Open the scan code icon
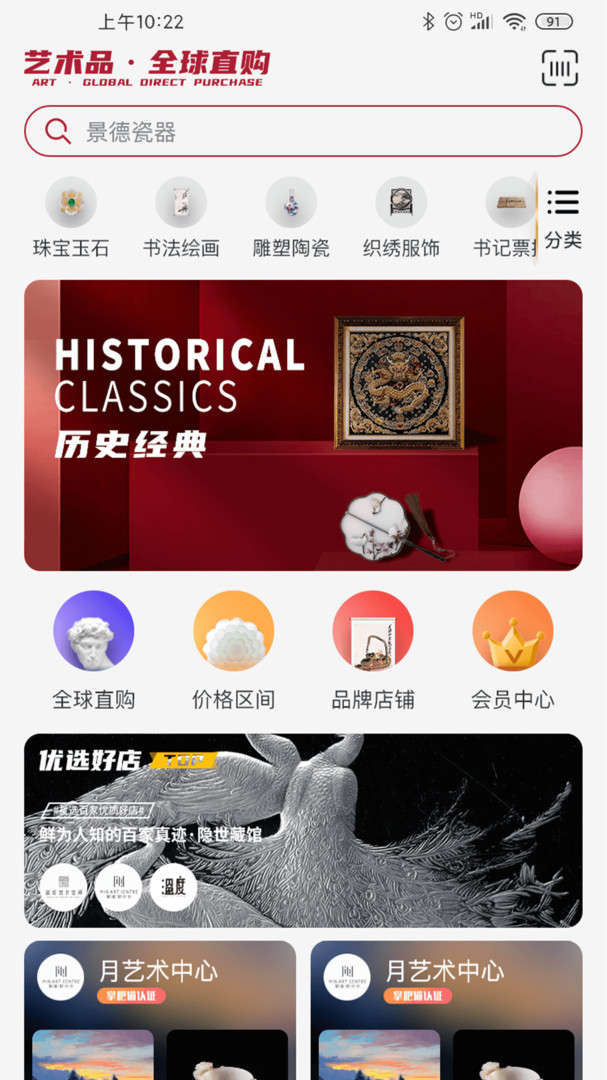 560,68
